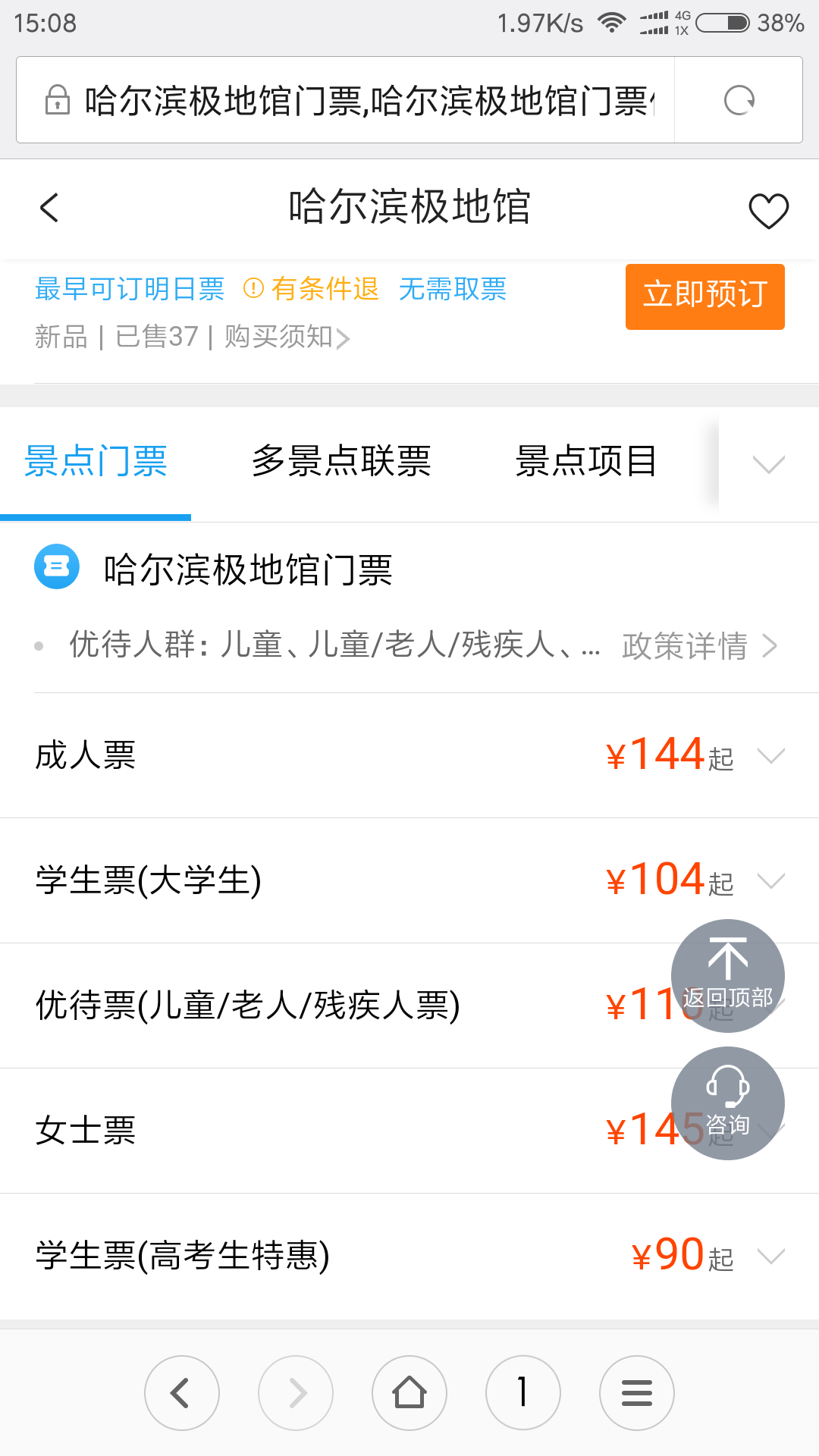This screenshot has width=819, height=1456.
Task: Tap 返回顶部 to return to top
Action: click(x=727, y=975)
